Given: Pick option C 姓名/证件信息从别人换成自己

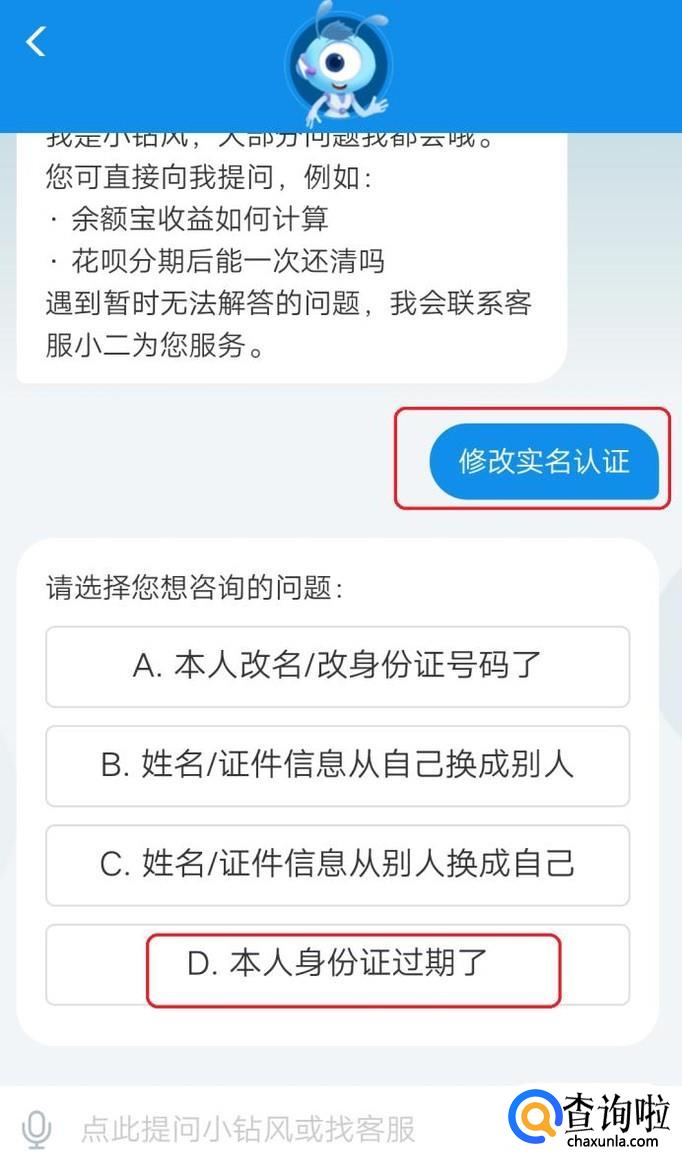Looking at the screenshot, I should click(x=337, y=864).
